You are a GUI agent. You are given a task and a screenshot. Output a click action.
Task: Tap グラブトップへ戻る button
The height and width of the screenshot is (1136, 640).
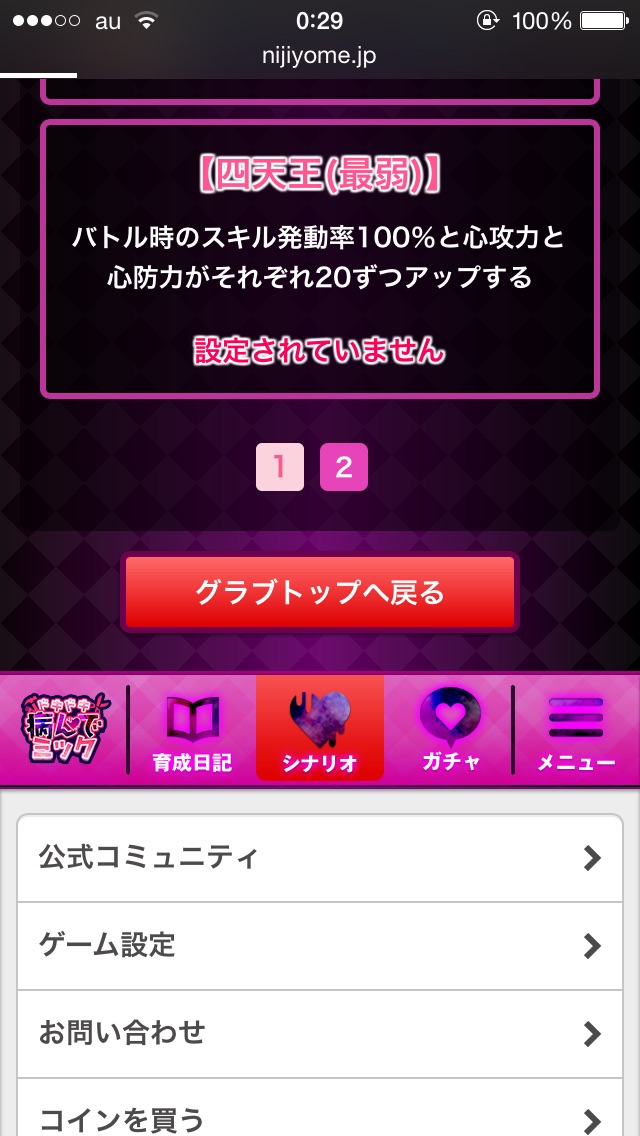pyautogui.click(x=320, y=592)
